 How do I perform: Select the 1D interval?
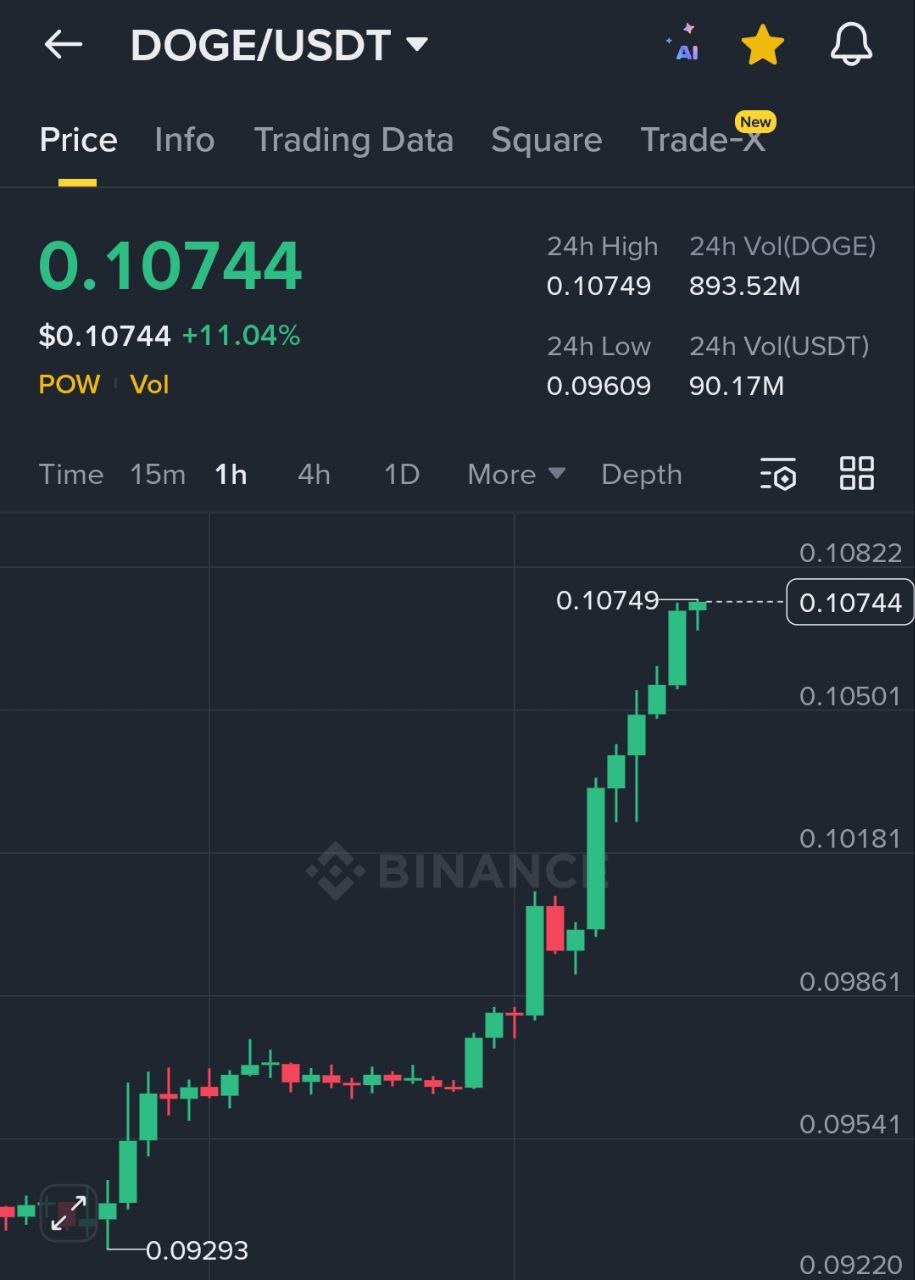[402, 474]
